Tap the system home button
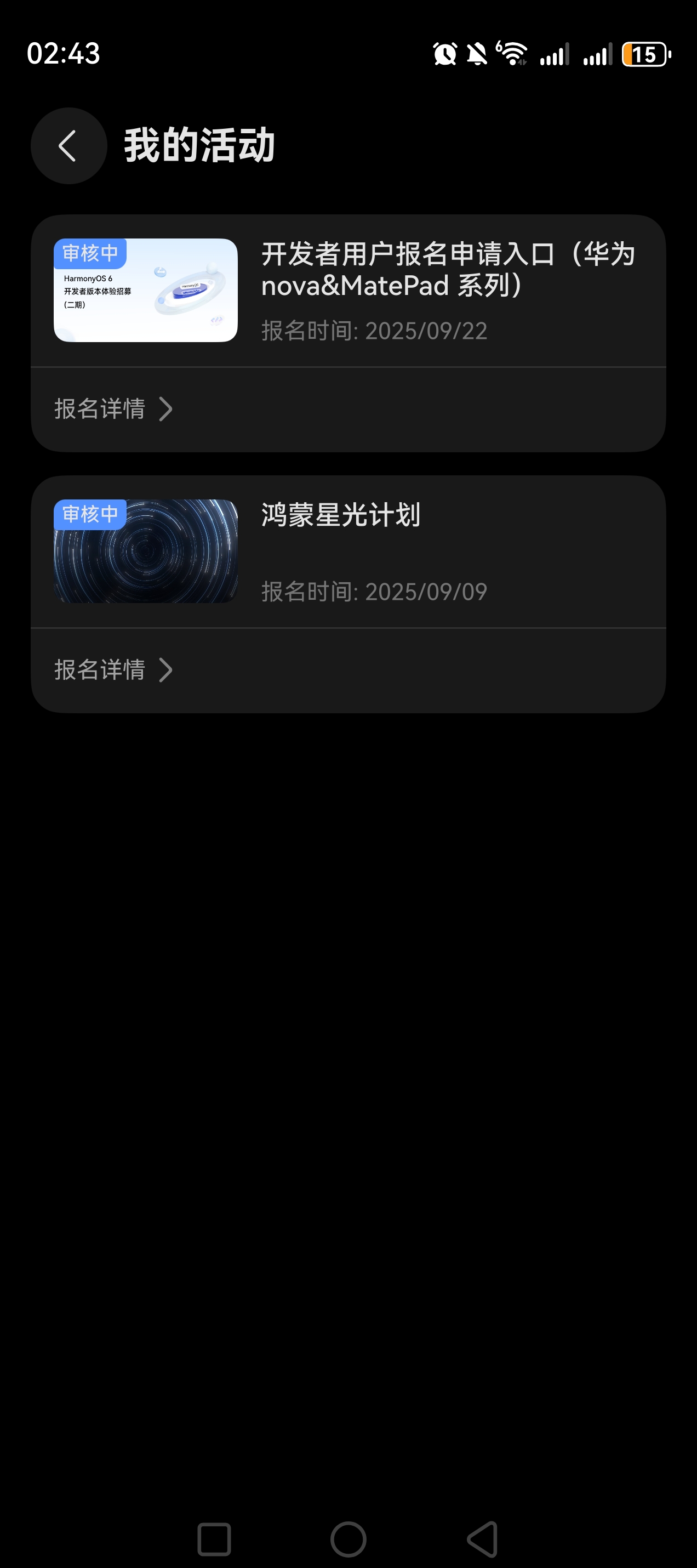Viewport: 697px width, 1568px height. [x=348, y=1539]
